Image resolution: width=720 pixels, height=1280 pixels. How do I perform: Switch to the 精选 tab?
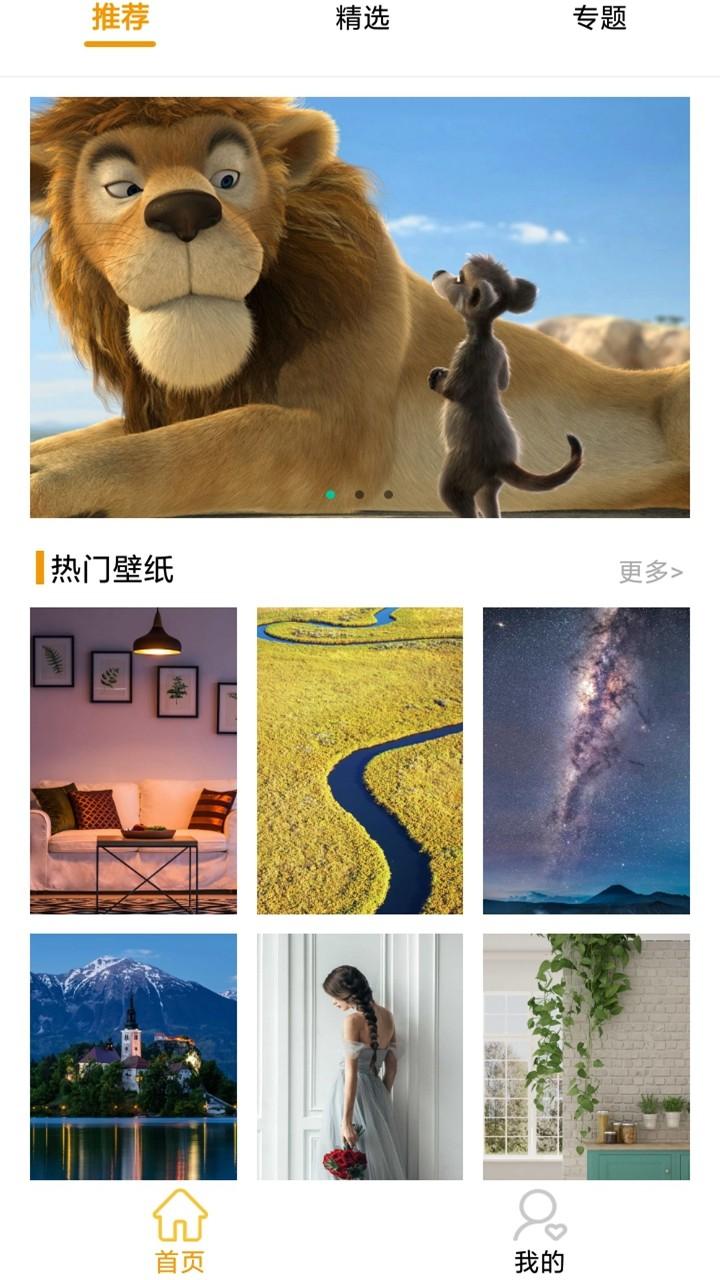pos(360,18)
